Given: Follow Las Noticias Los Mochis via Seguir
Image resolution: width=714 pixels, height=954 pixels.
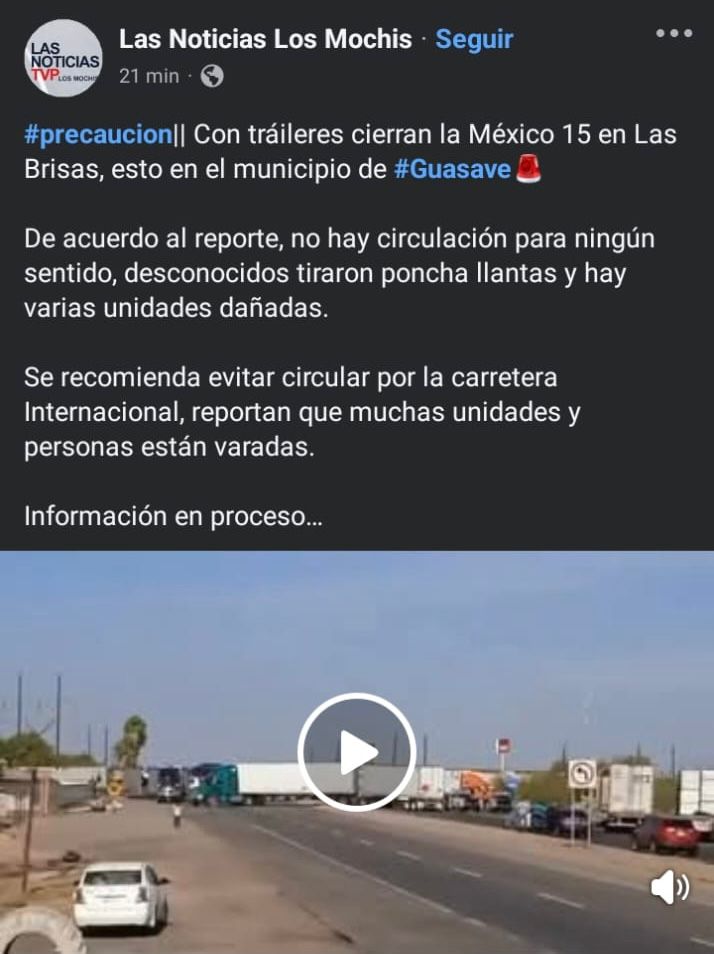Looking at the screenshot, I should (474, 40).
